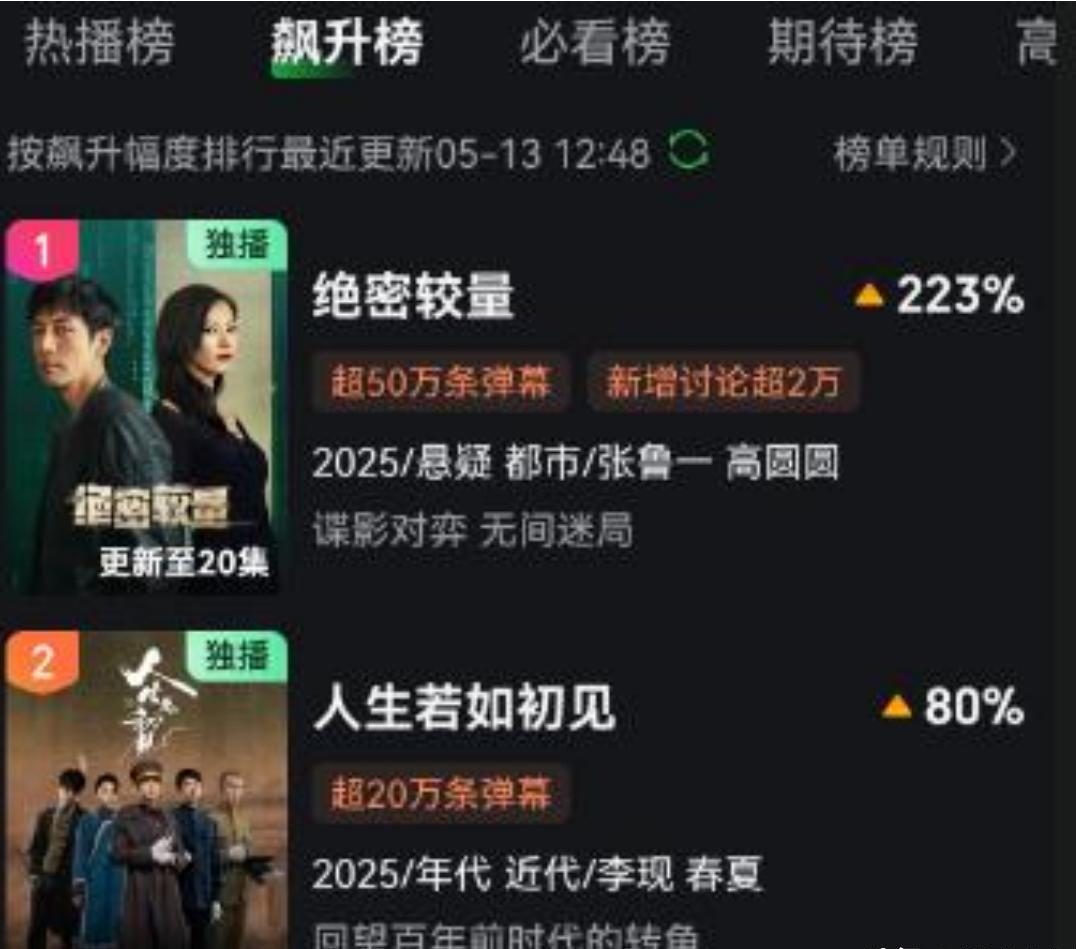
Task: Switch to the 热播榜 tab
Action: (98, 43)
